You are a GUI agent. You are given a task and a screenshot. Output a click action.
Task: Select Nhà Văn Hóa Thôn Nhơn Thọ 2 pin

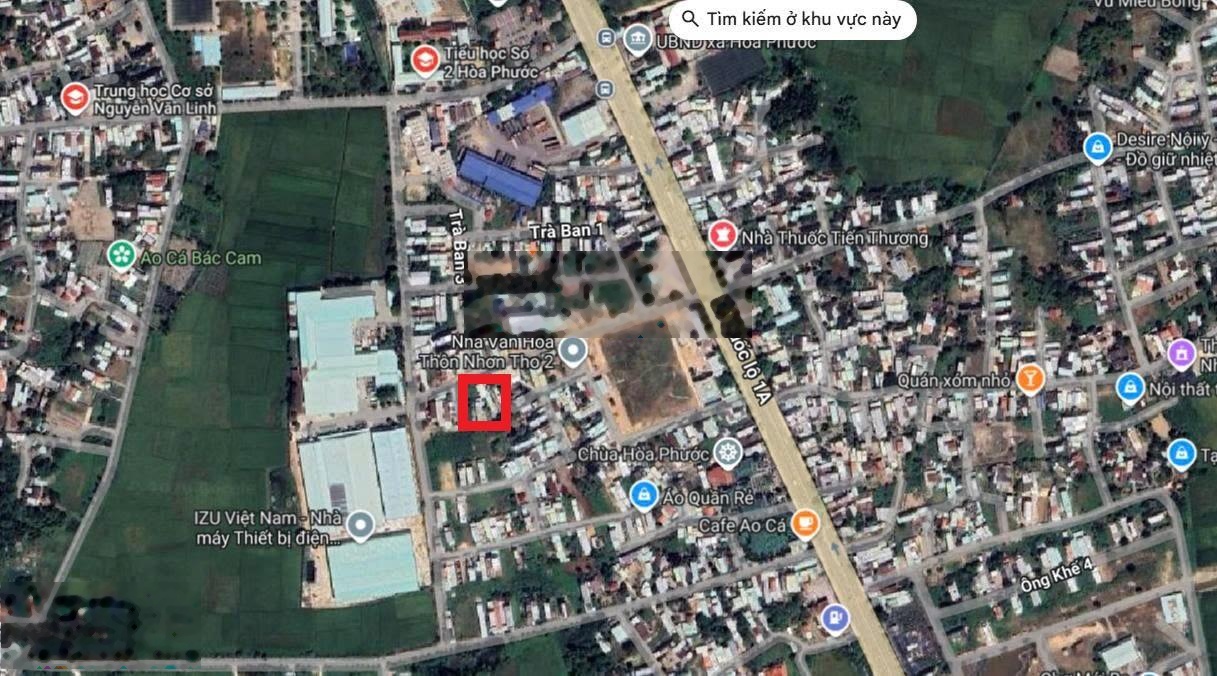click(573, 351)
